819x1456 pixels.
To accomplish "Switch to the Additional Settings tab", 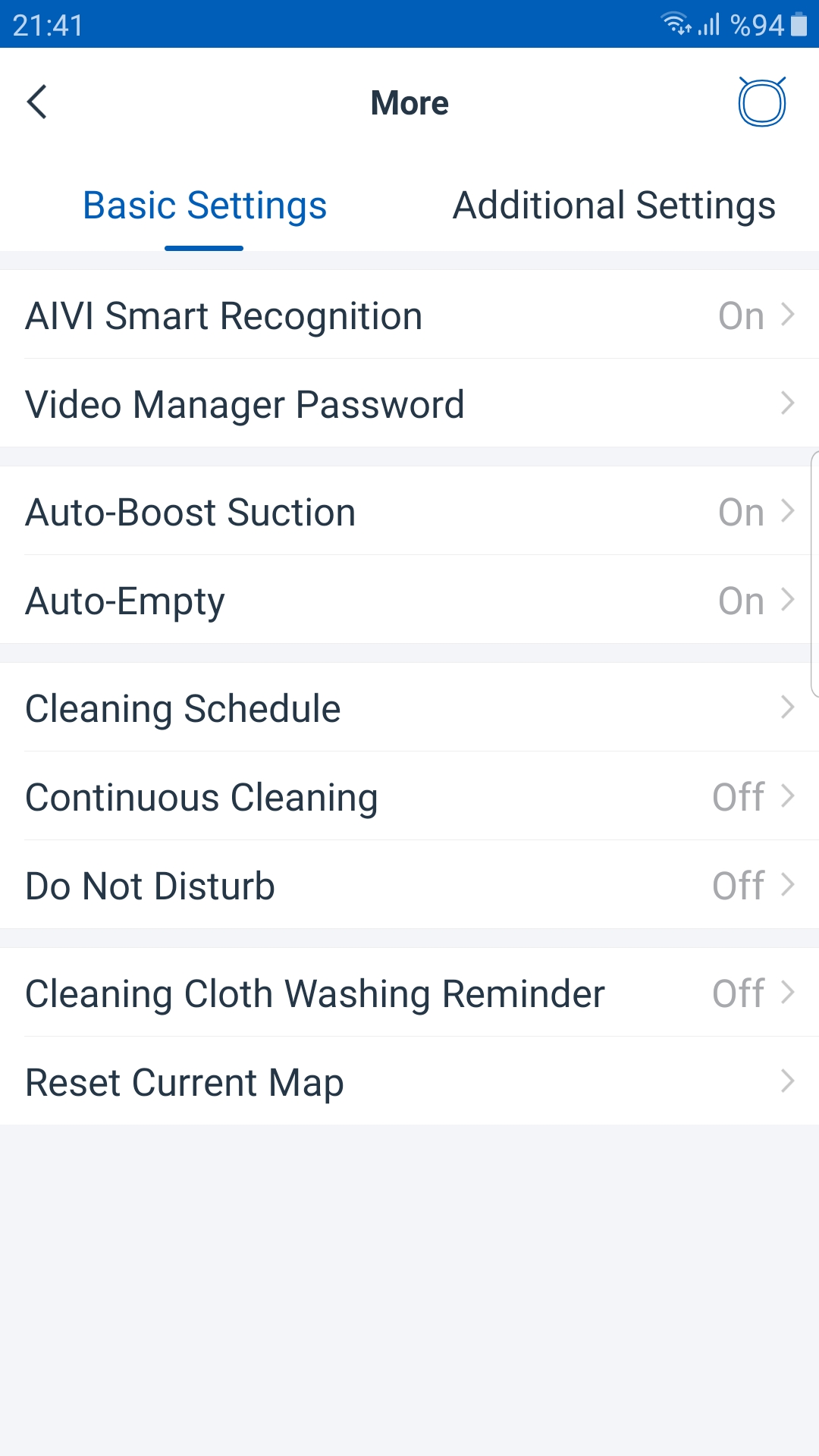I will [614, 206].
